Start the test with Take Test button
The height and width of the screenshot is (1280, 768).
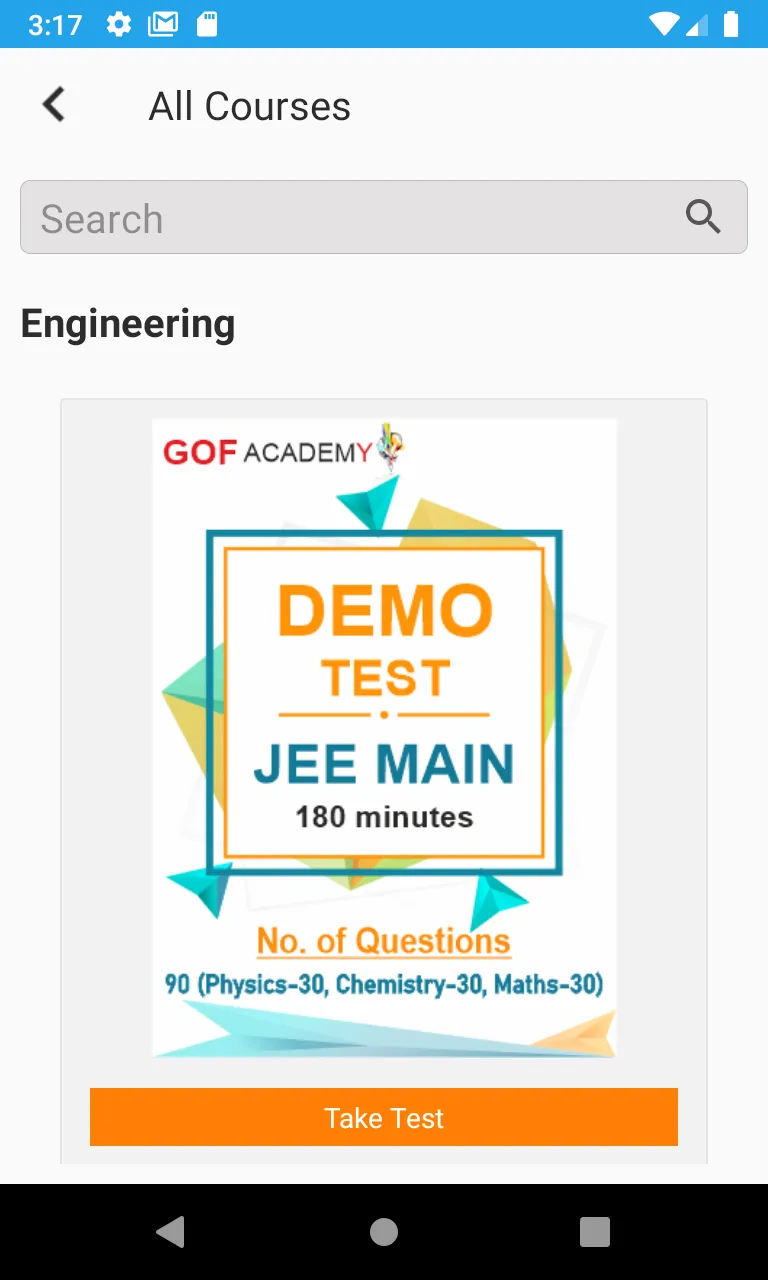[384, 1117]
